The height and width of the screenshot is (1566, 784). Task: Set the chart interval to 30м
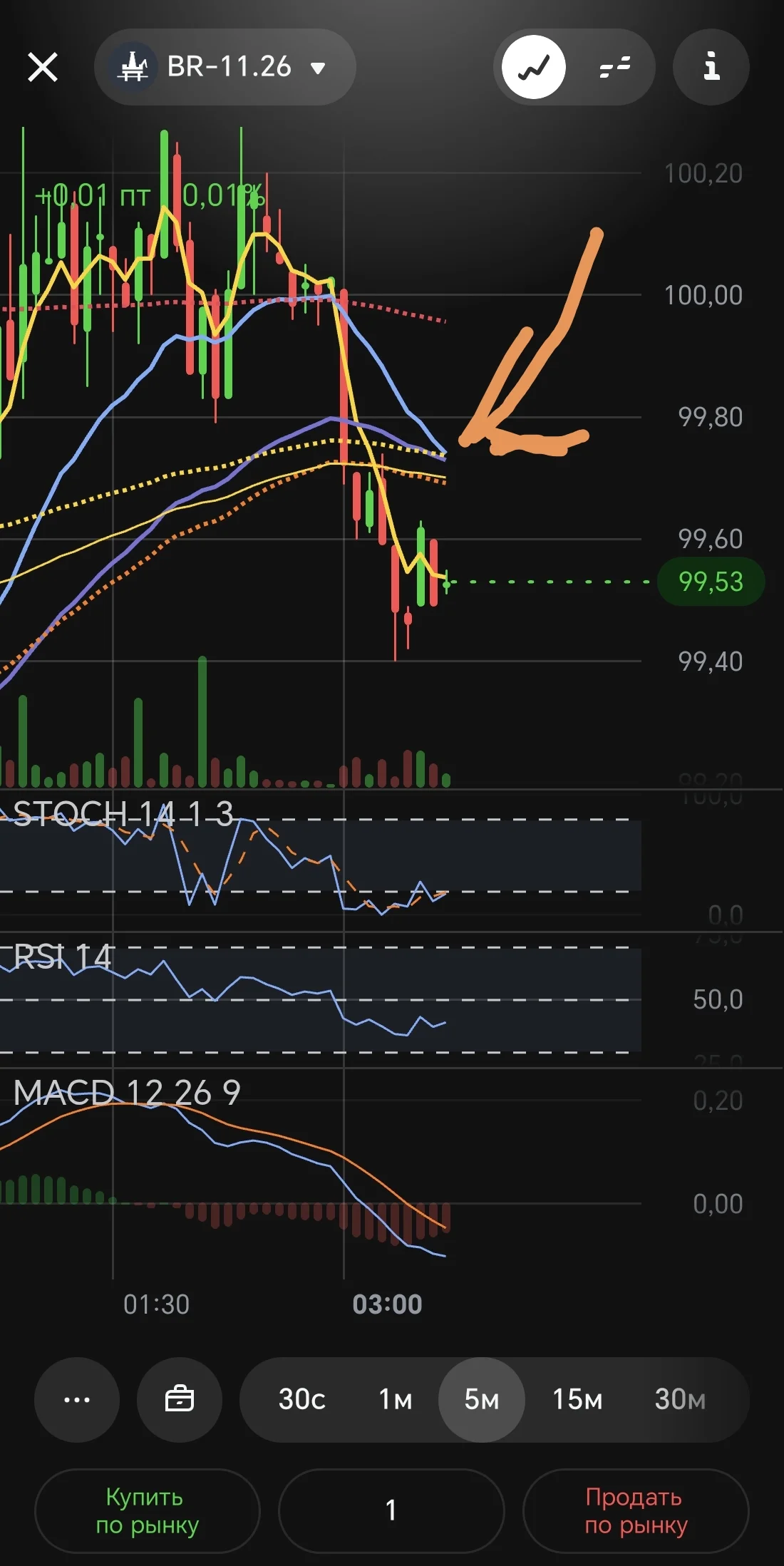click(x=680, y=1399)
